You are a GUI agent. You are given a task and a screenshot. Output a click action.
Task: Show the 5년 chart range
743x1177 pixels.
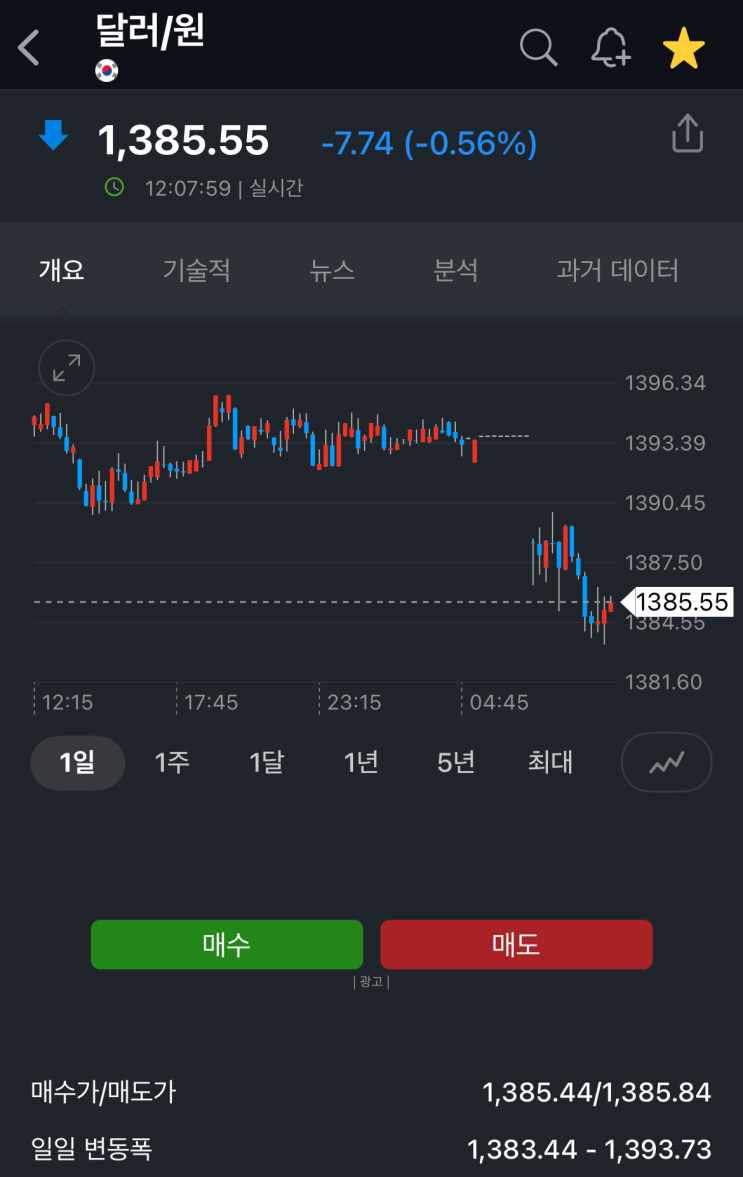(456, 763)
